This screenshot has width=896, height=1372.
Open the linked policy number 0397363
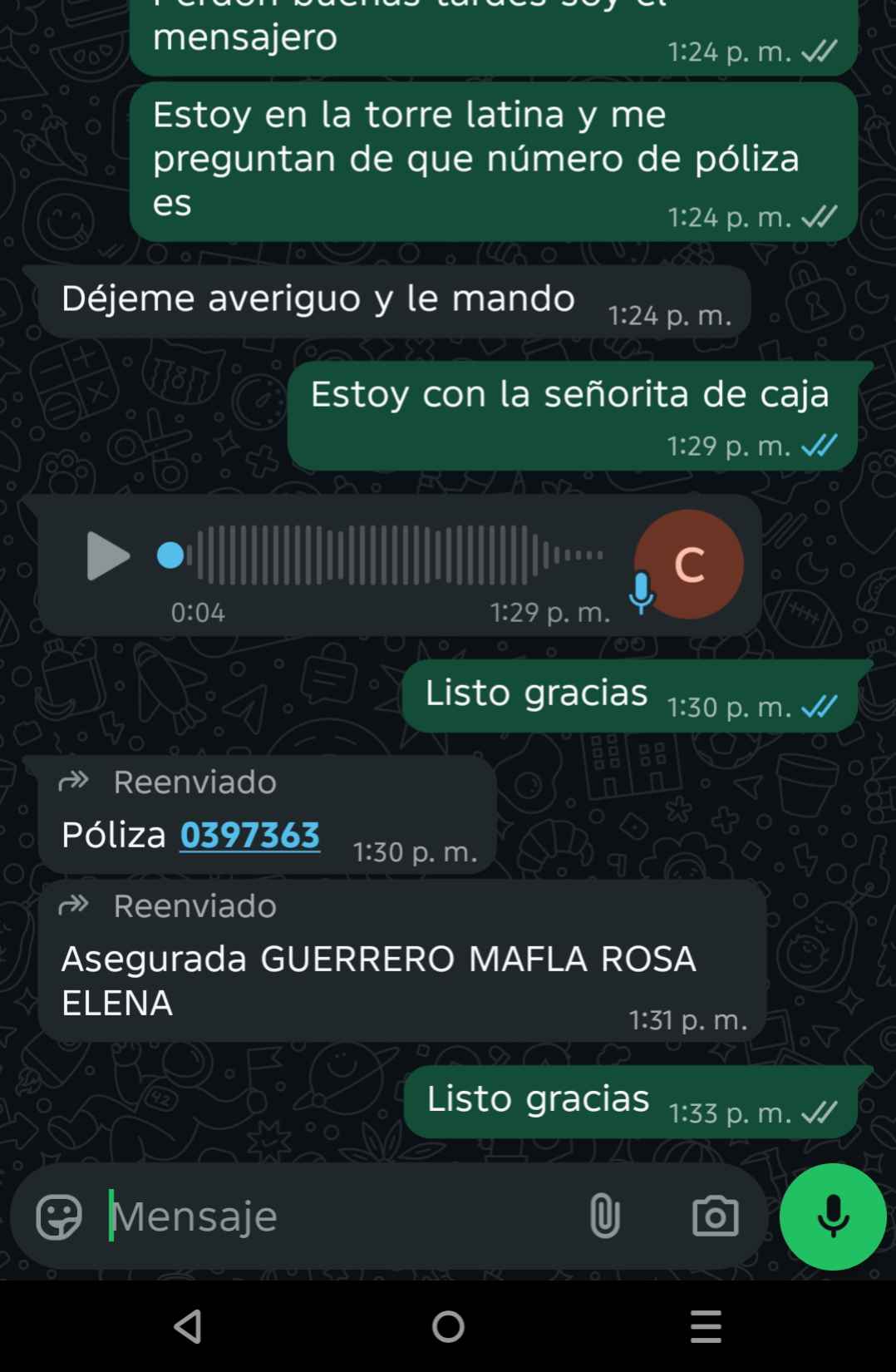tap(249, 835)
